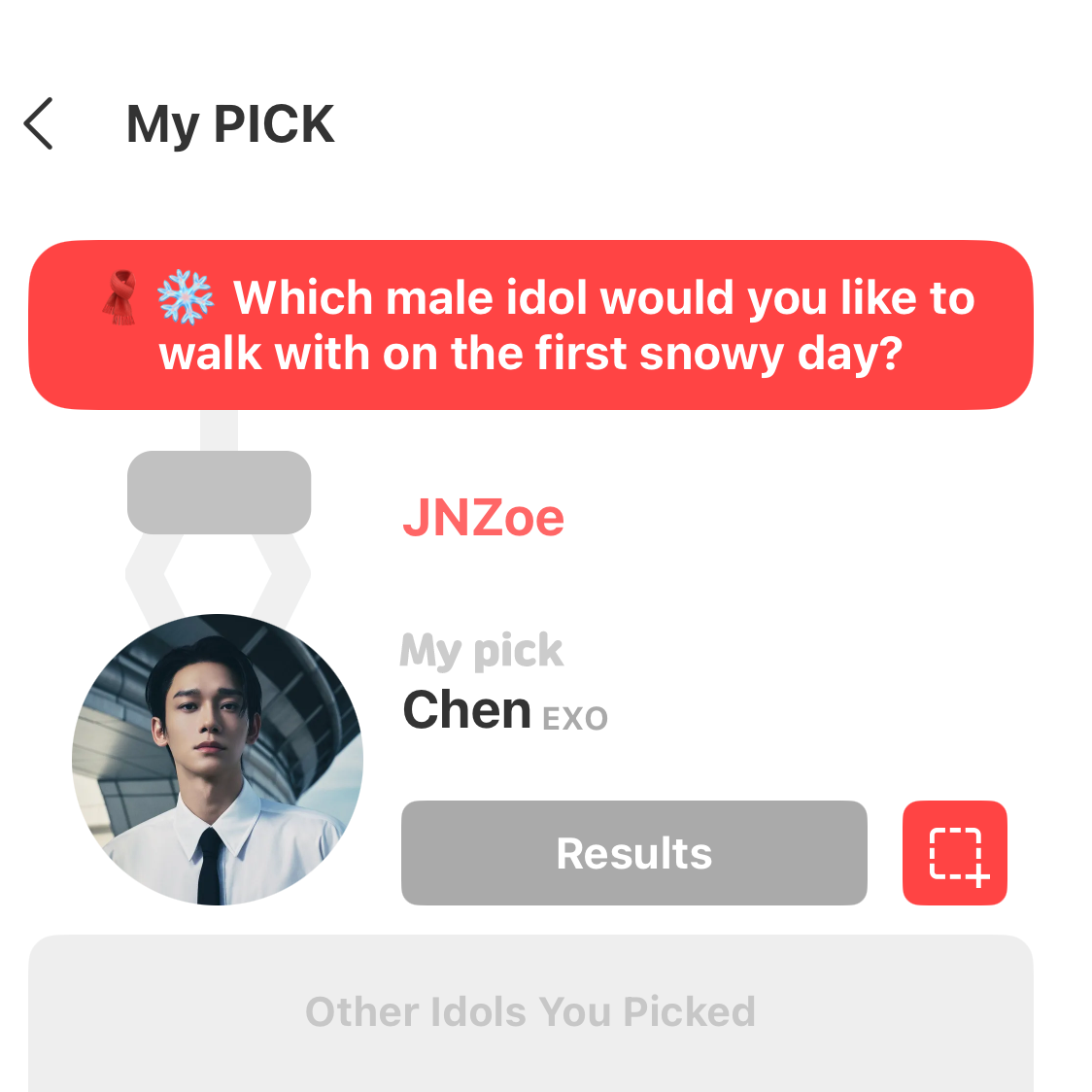Open Chen's profile picture
This screenshot has height=1092, width=1092.
click(x=218, y=760)
